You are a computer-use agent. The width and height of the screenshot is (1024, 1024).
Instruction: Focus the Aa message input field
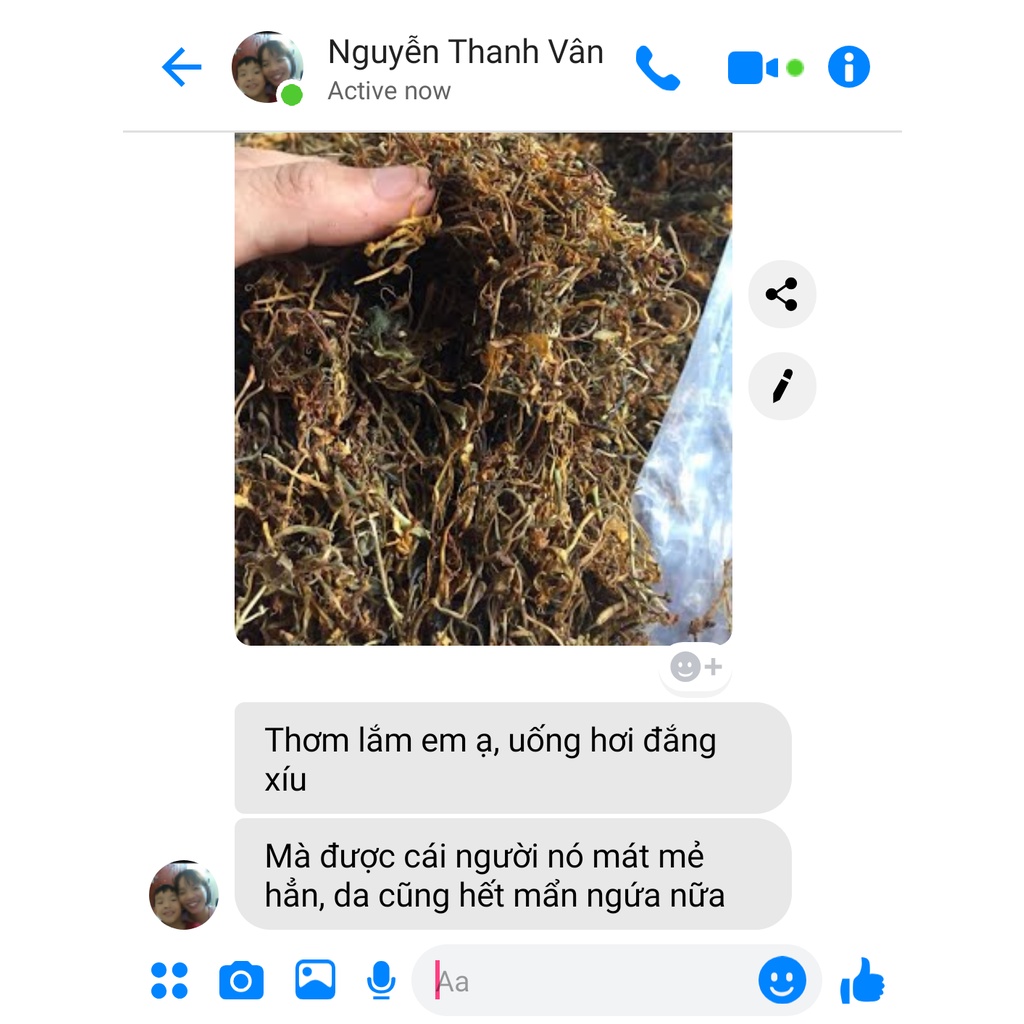pyautogui.click(x=590, y=981)
